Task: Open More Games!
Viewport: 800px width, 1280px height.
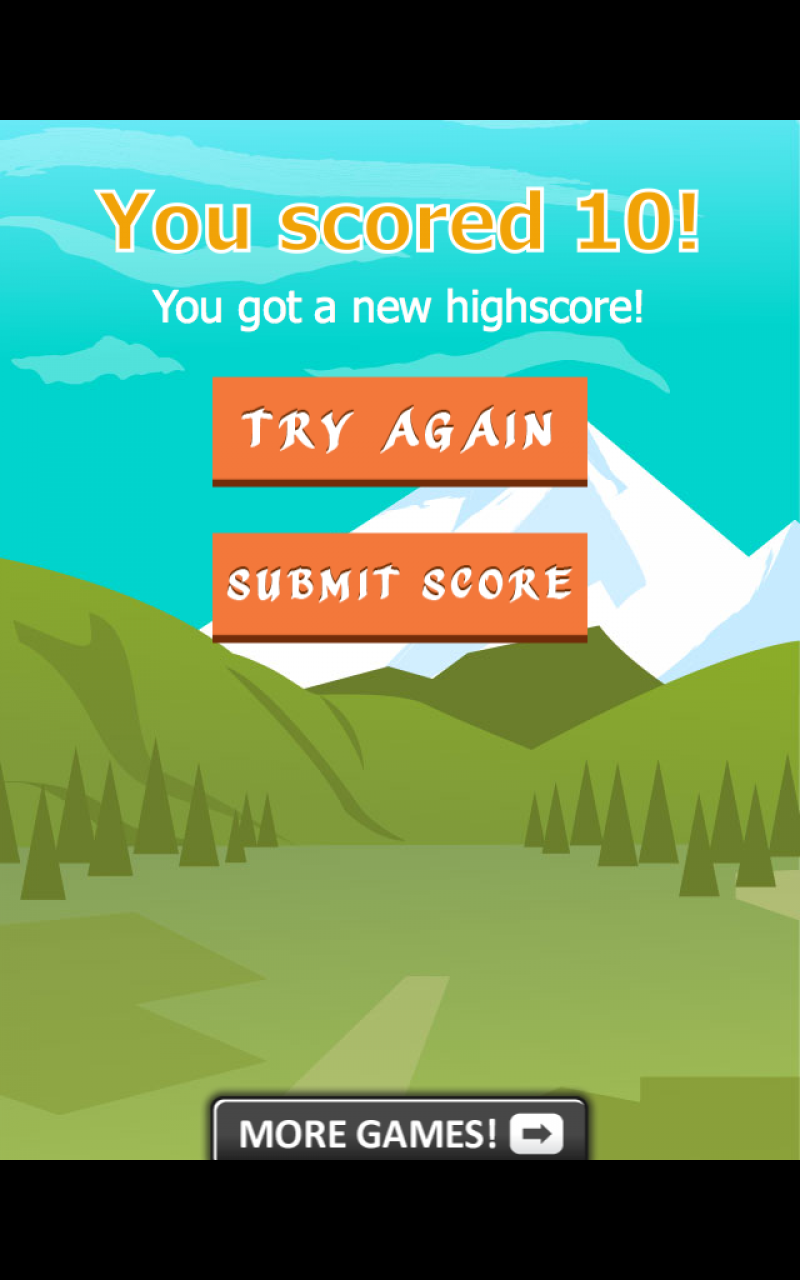Action: point(400,1133)
